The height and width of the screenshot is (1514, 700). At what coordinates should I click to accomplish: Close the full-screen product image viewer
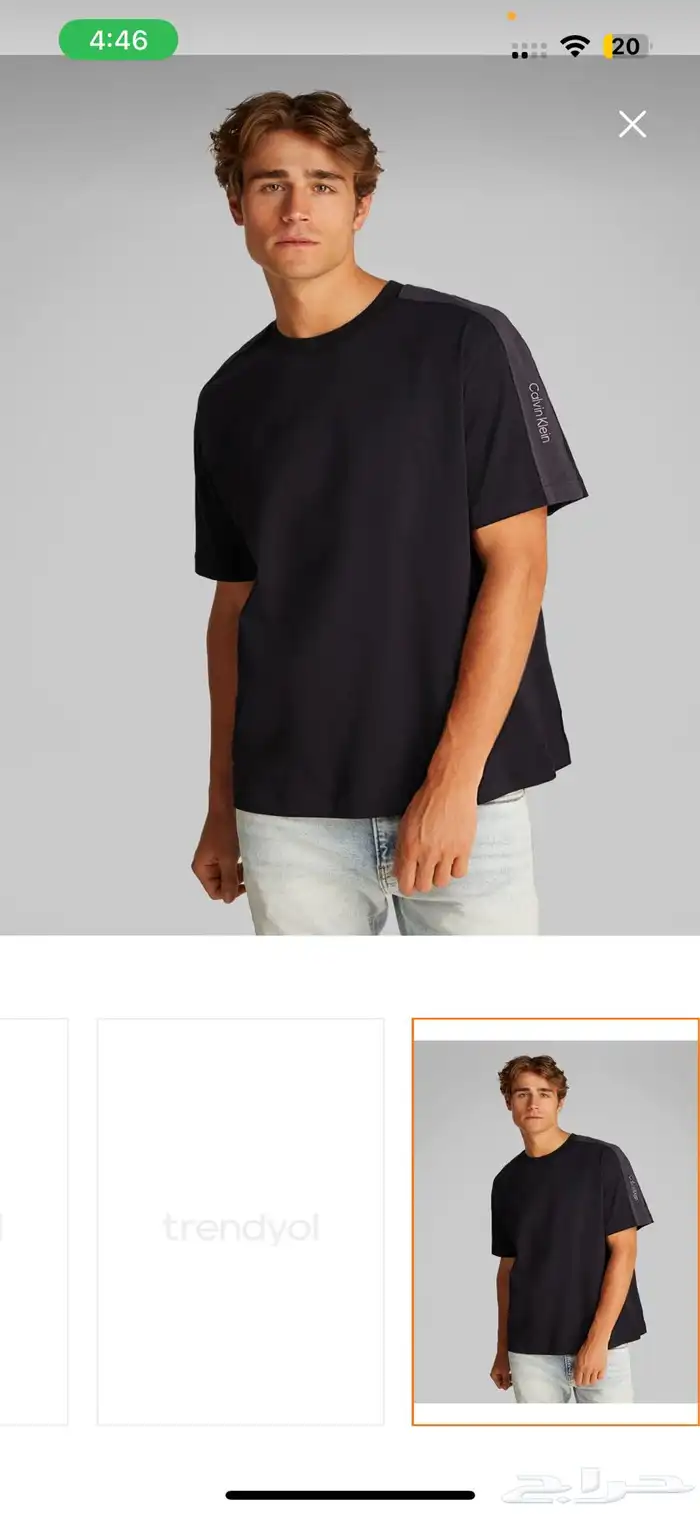[632, 125]
